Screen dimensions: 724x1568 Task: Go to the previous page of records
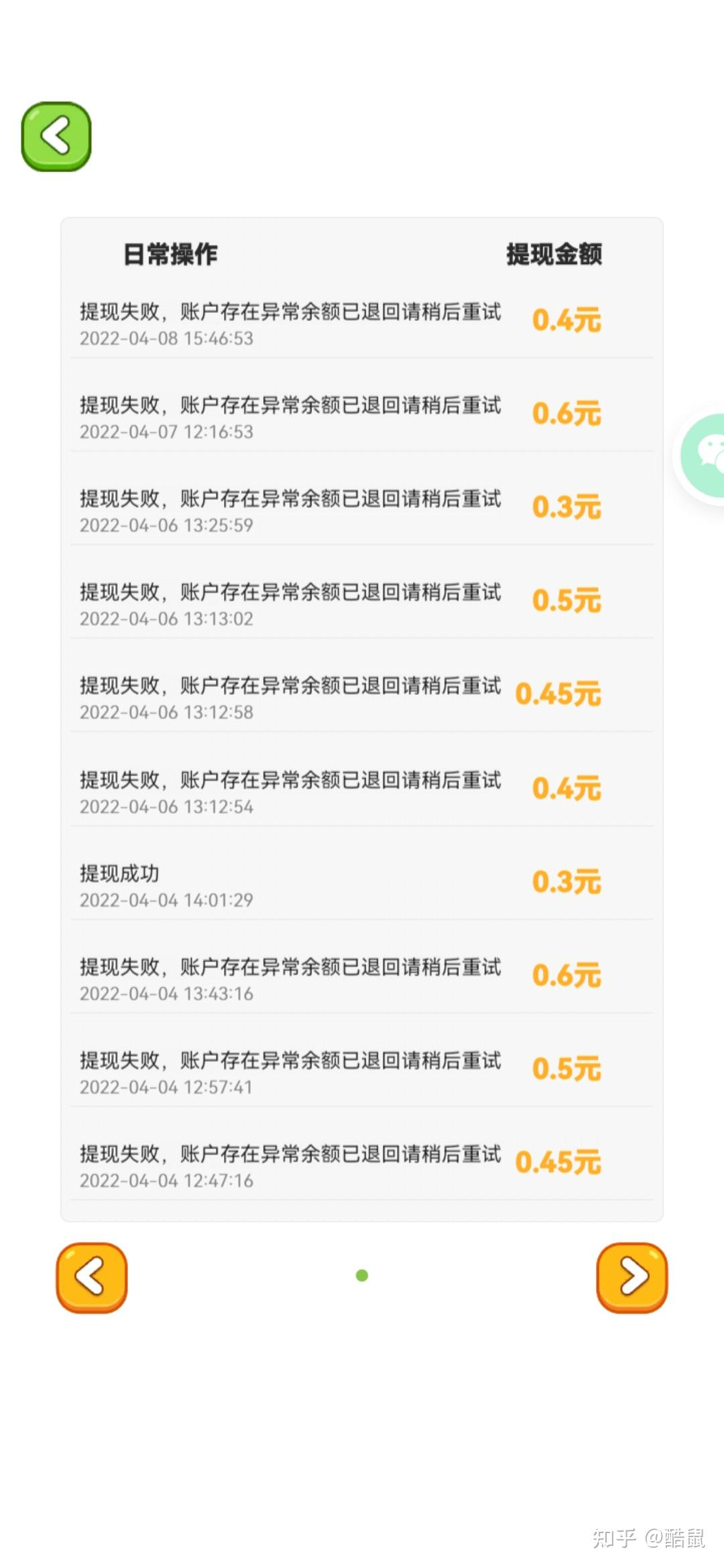(x=91, y=1277)
